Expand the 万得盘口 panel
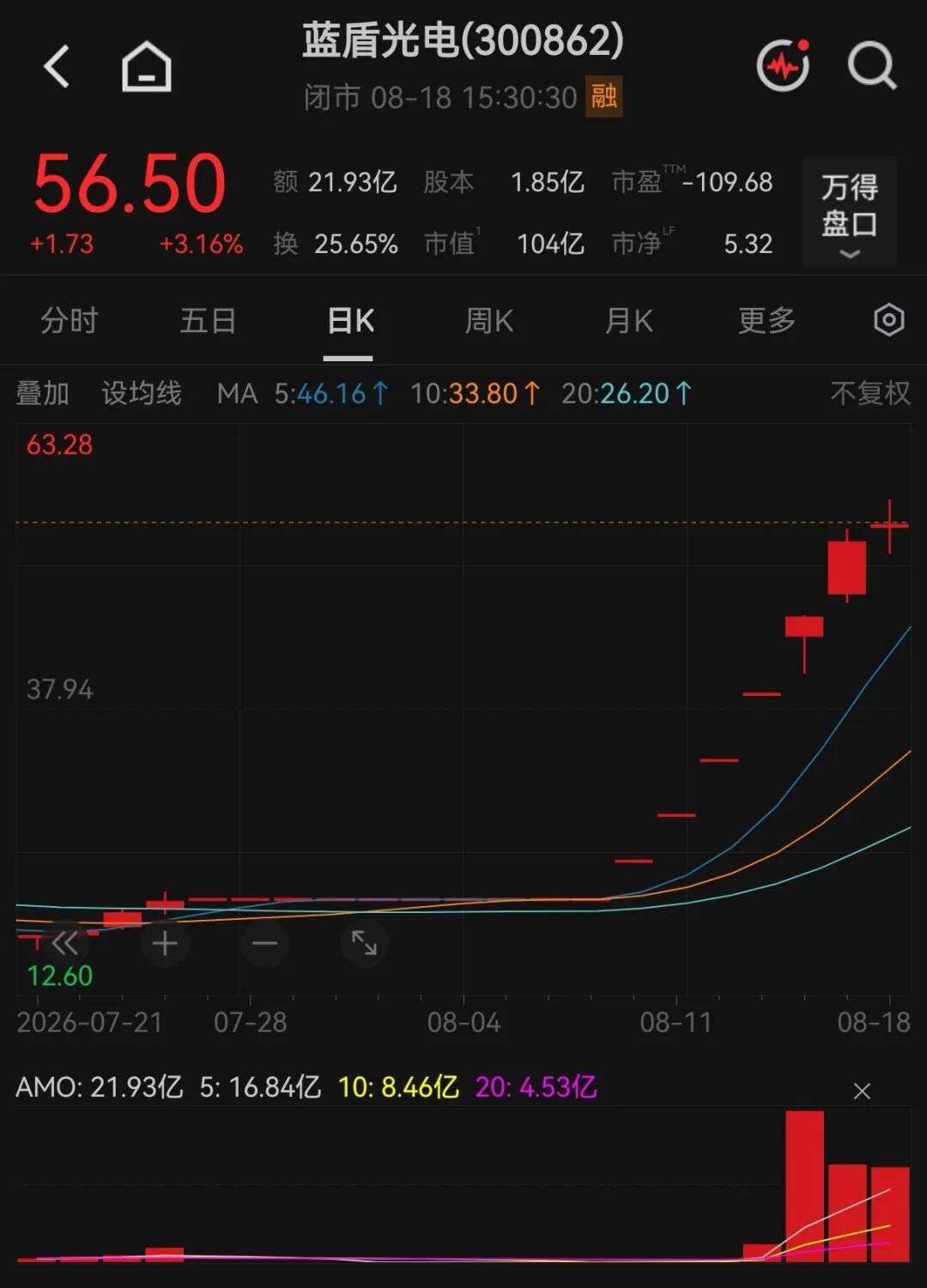This screenshot has height=1288, width=927. click(x=850, y=213)
